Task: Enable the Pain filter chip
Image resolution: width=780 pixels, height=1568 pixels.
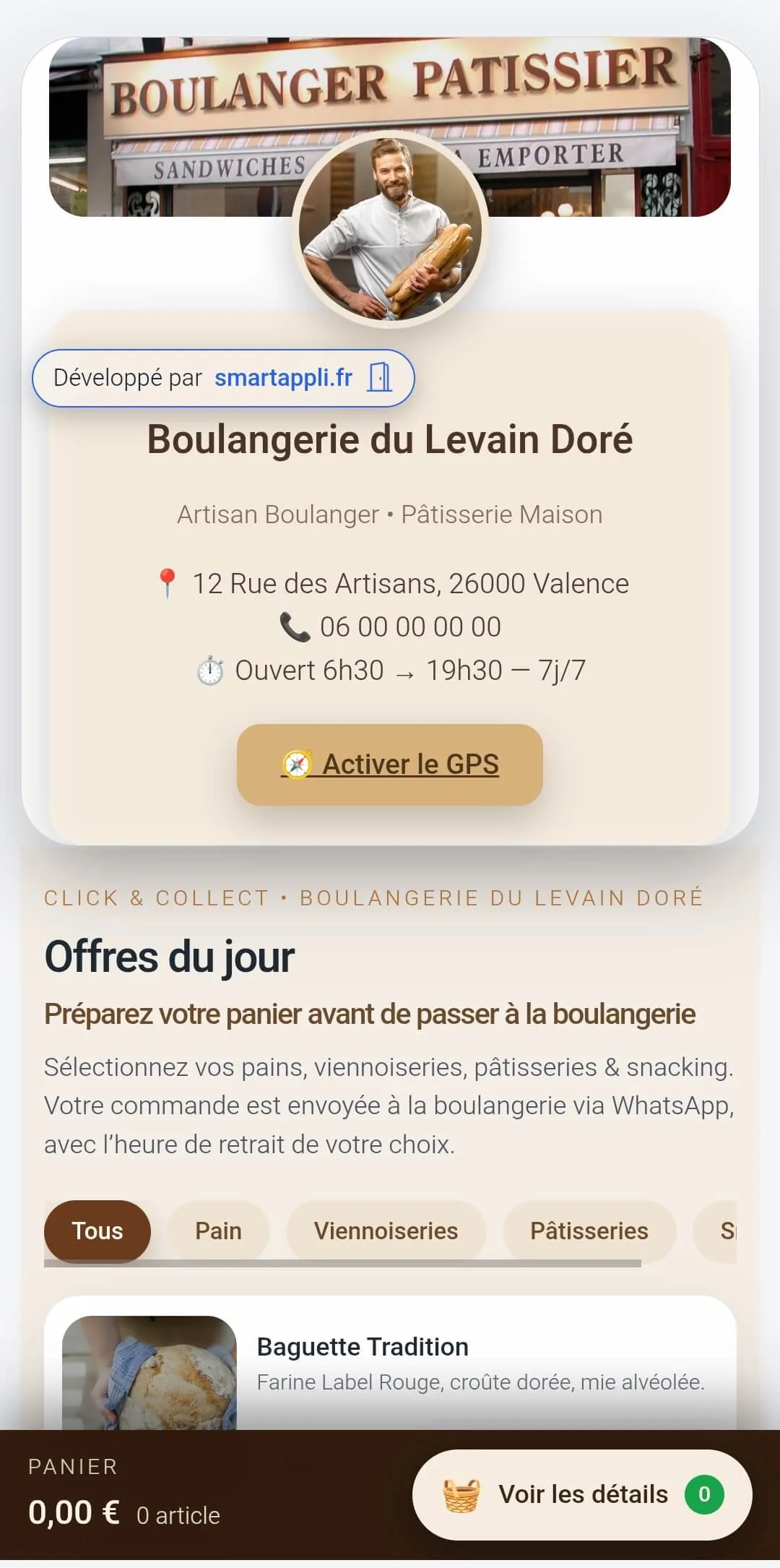Action: point(218,1231)
